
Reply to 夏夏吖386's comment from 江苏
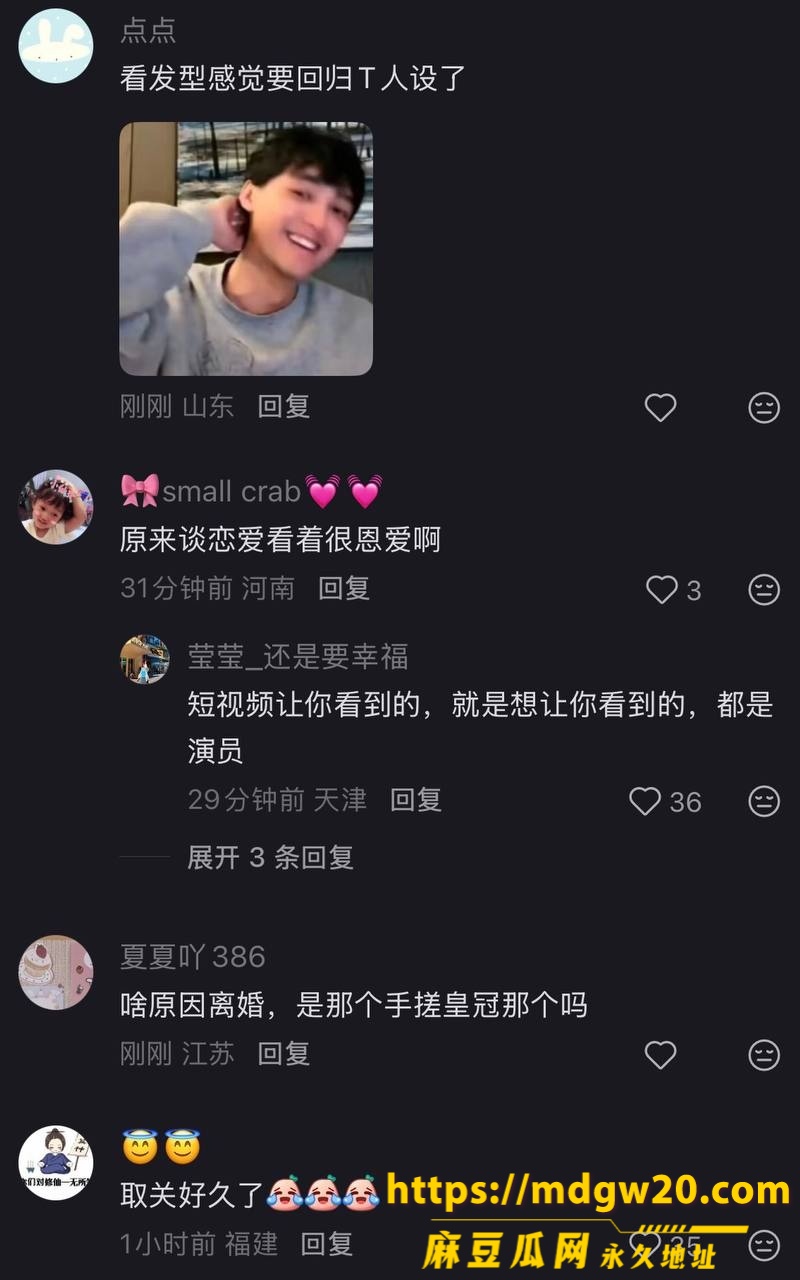(x=283, y=1053)
